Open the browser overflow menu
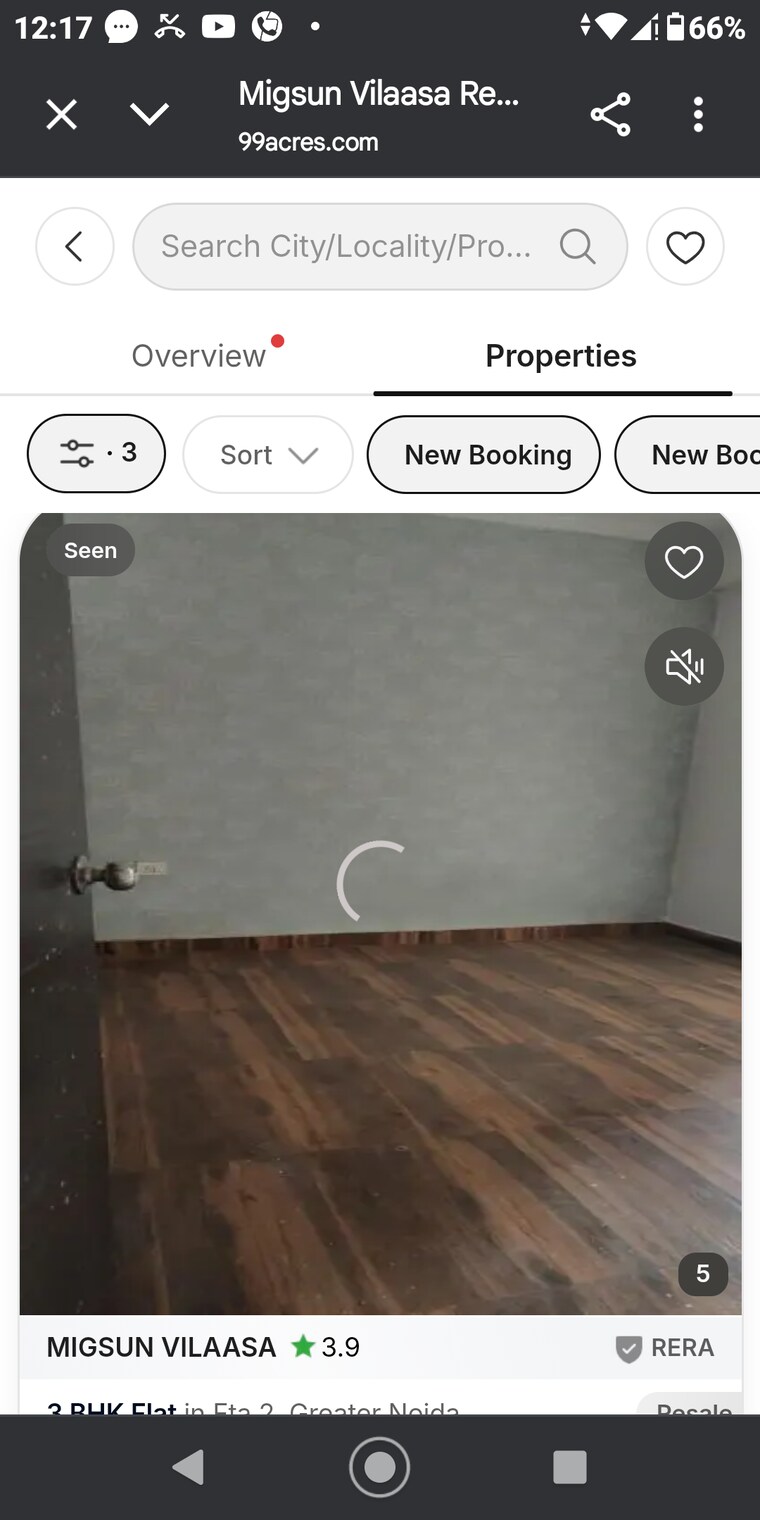This screenshot has height=1520, width=760. tap(698, 115)
